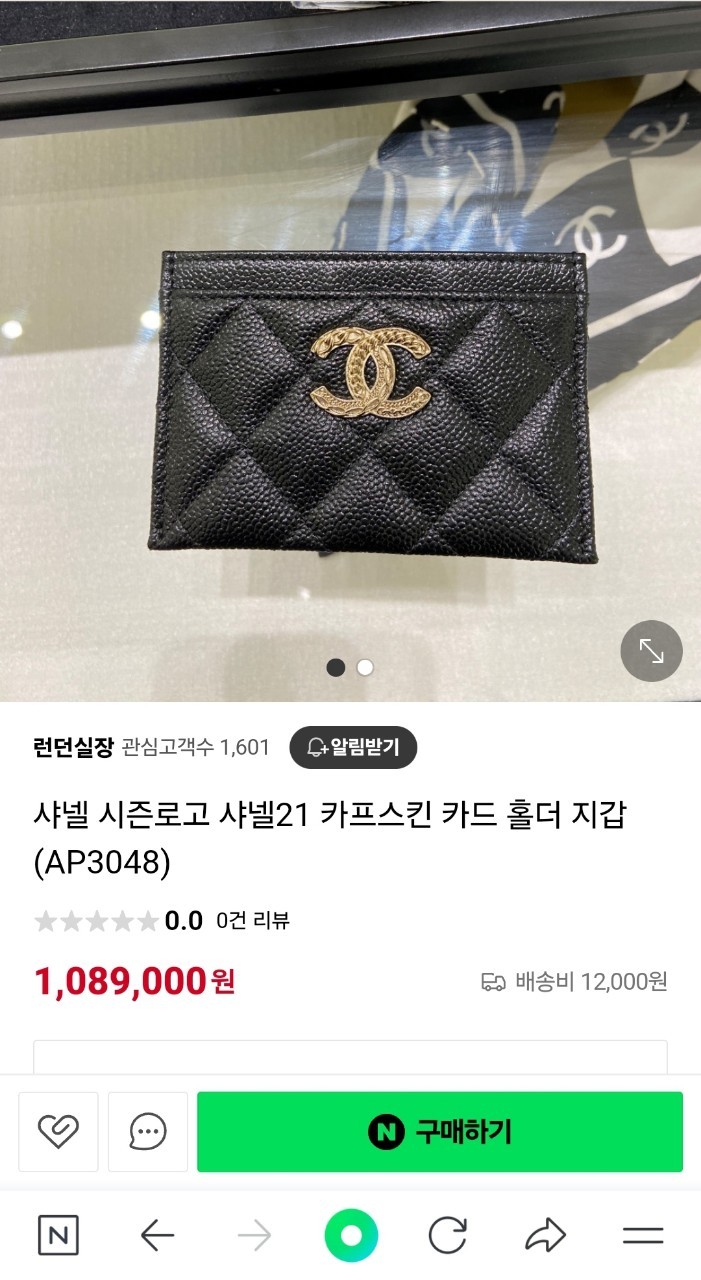The width and height of the screenshot is (701, 1280).
Task: Open the 런던실장 store page
Action: (72, 747)
